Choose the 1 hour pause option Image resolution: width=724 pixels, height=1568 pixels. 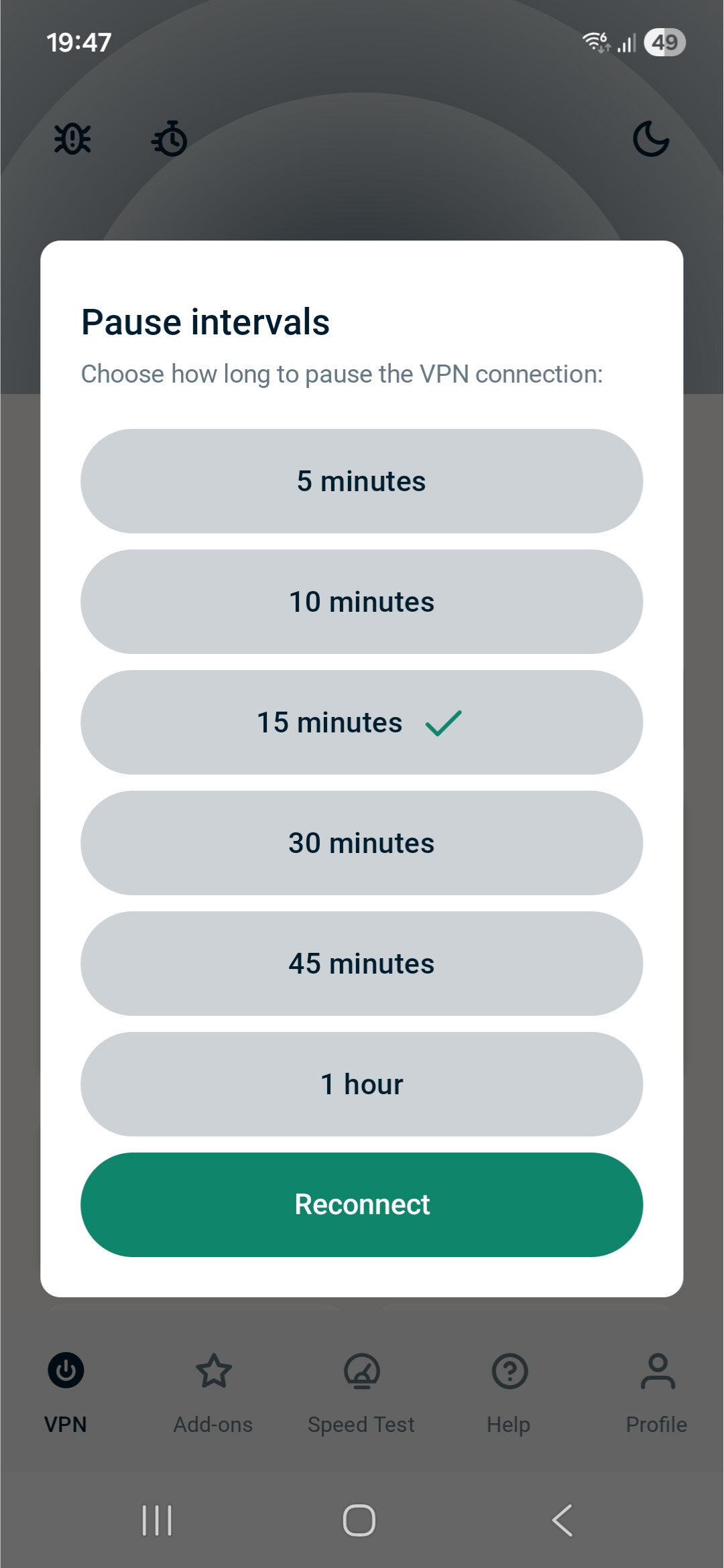(x=361, y=1084)
